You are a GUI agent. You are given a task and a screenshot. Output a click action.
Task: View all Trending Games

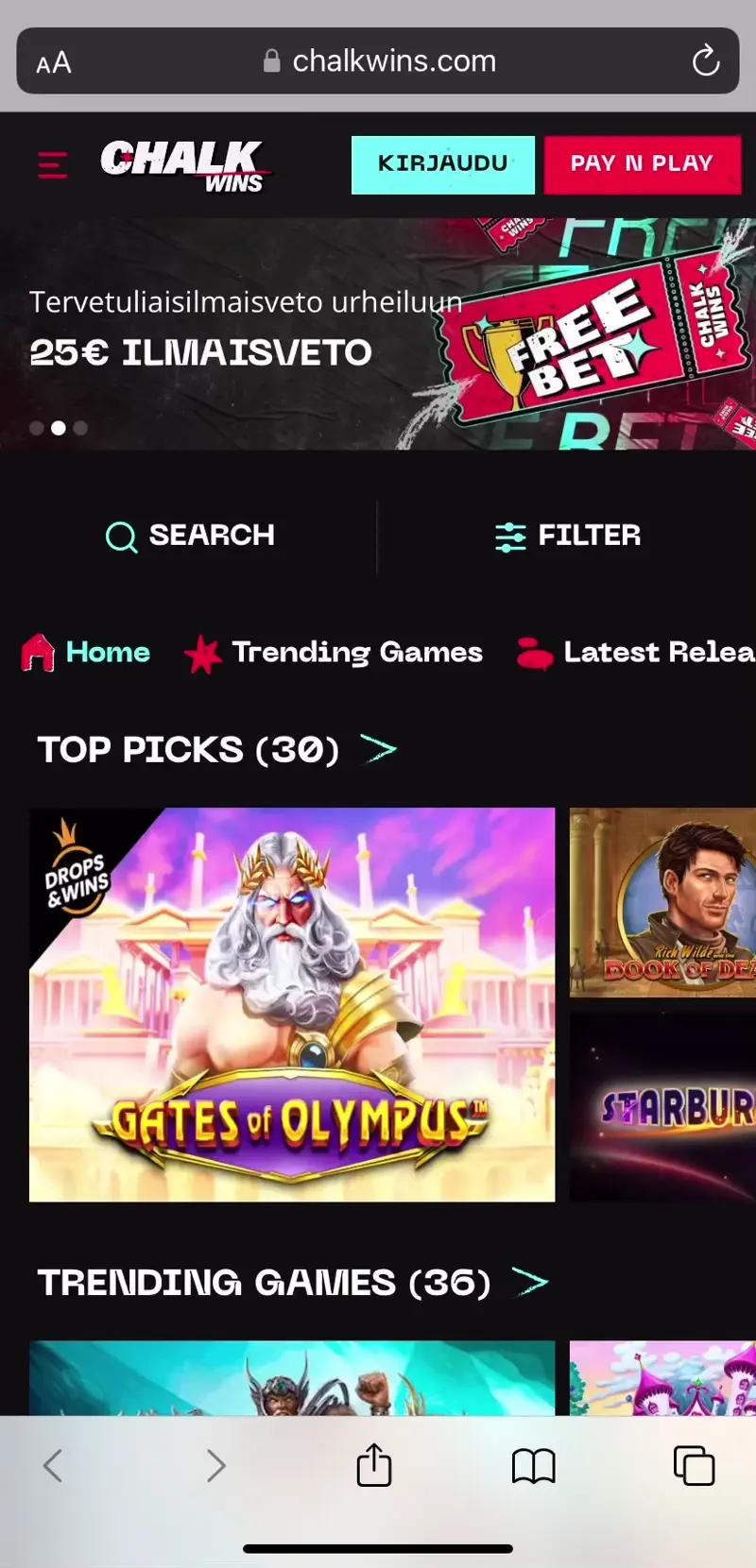[529, 1282]
